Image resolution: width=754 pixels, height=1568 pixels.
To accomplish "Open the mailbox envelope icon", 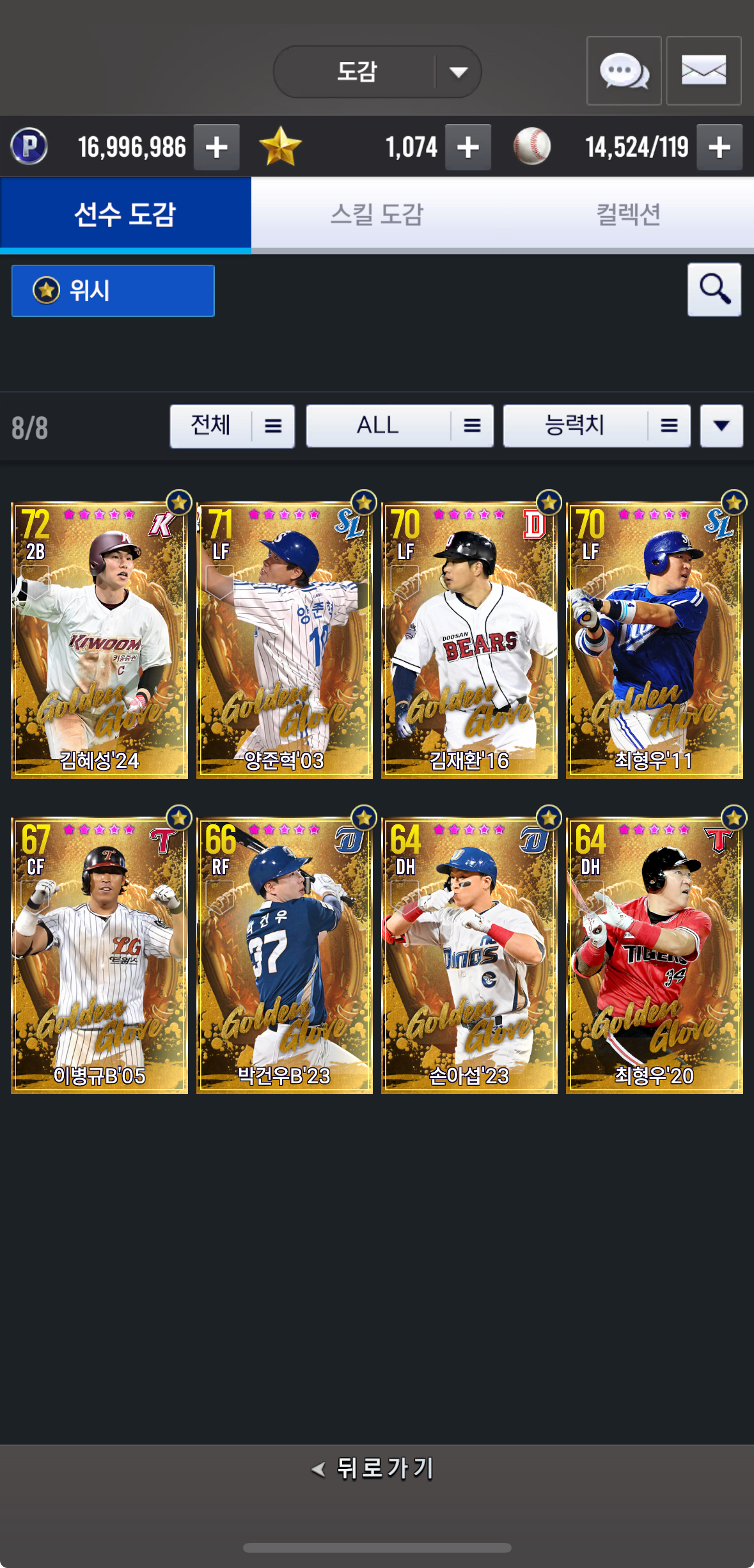I will click(x=703, y=71).
